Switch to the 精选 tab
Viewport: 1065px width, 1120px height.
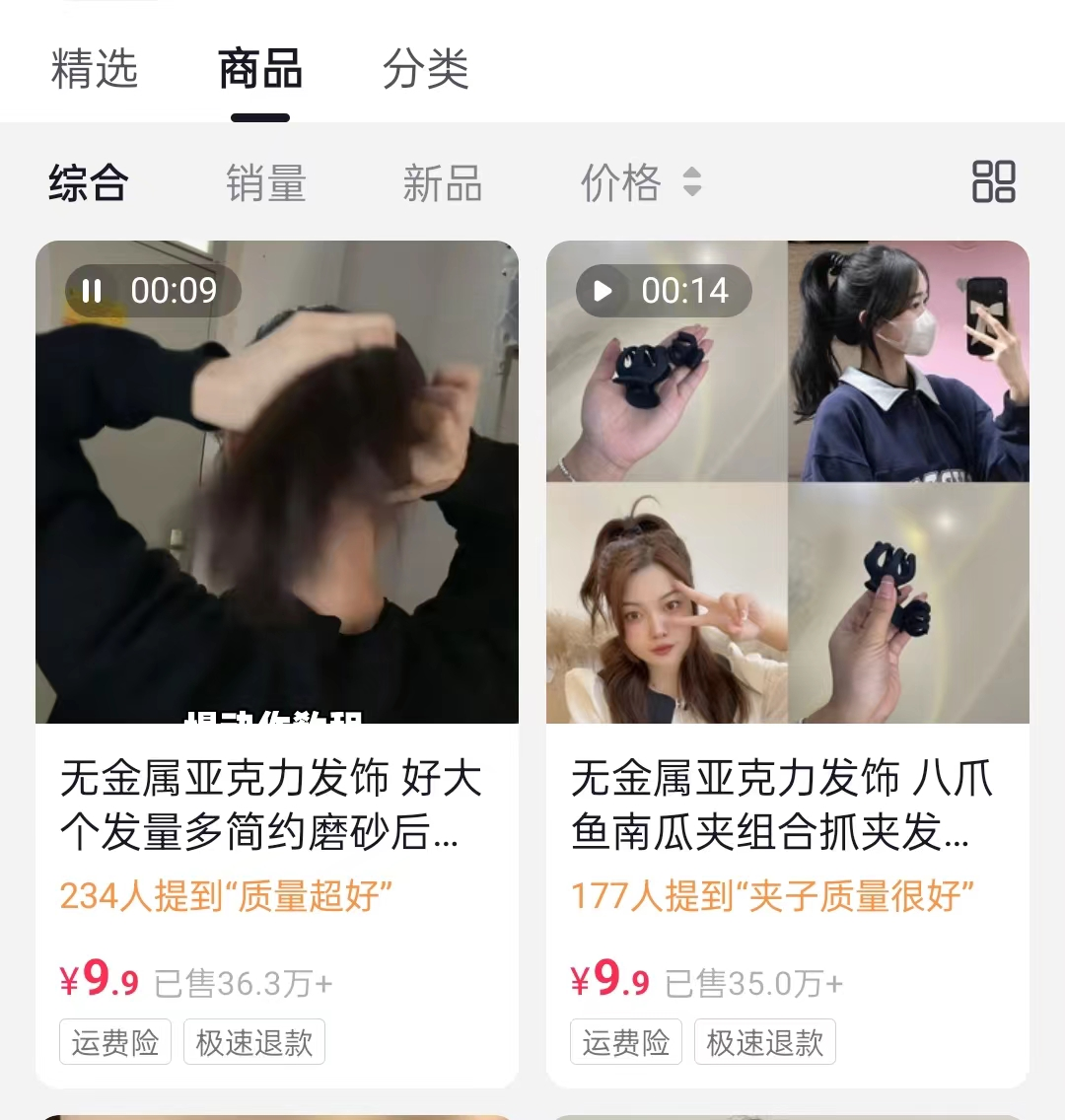click(95, 70)
